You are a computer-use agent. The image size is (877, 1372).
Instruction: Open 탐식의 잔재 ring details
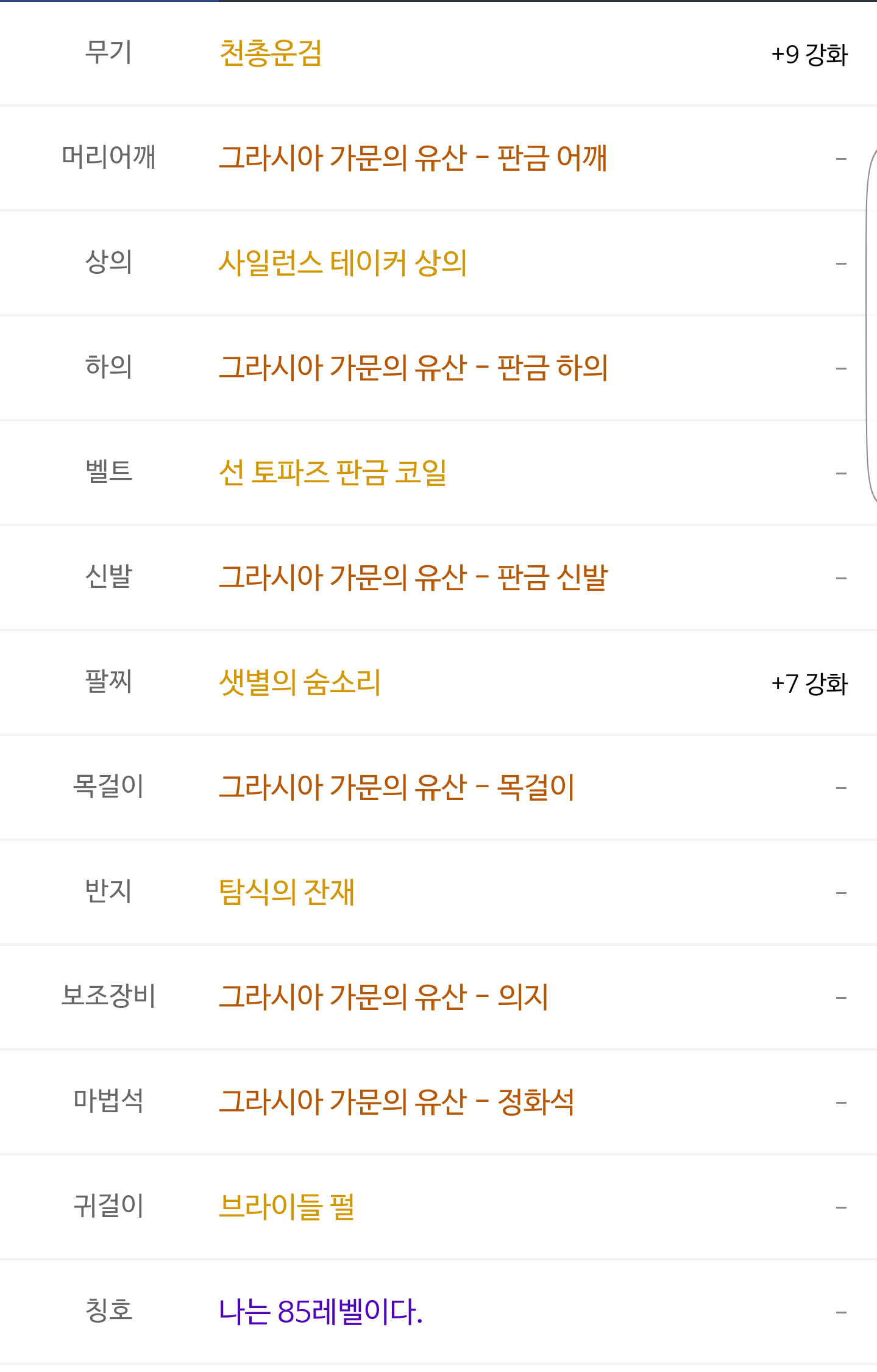tap(286, 892)
